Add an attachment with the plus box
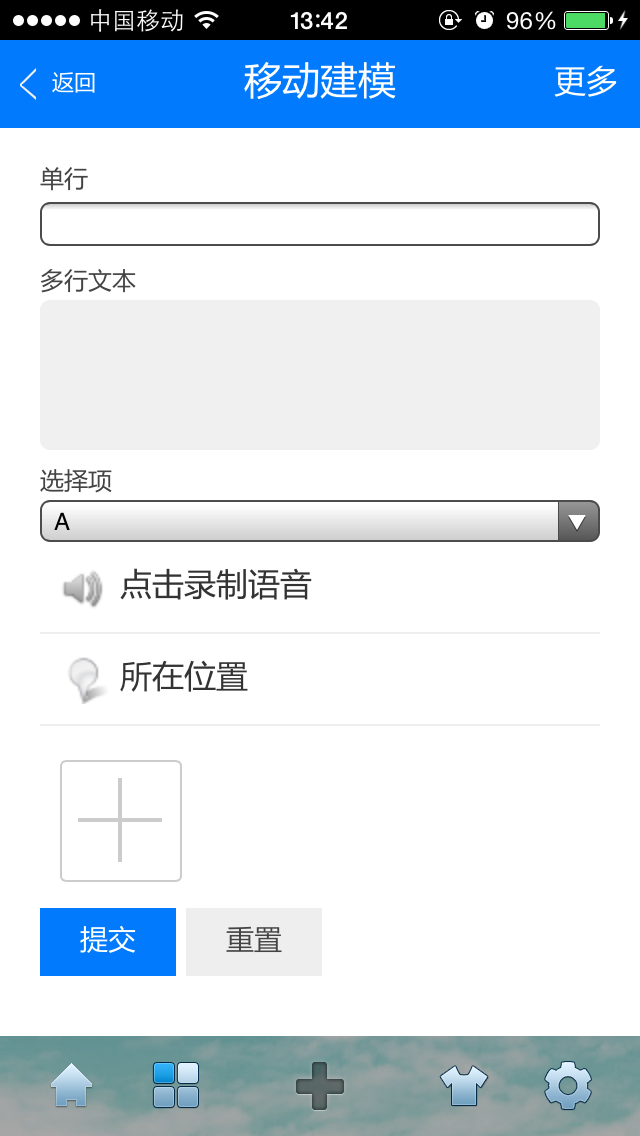 click(x=121, y=821)
